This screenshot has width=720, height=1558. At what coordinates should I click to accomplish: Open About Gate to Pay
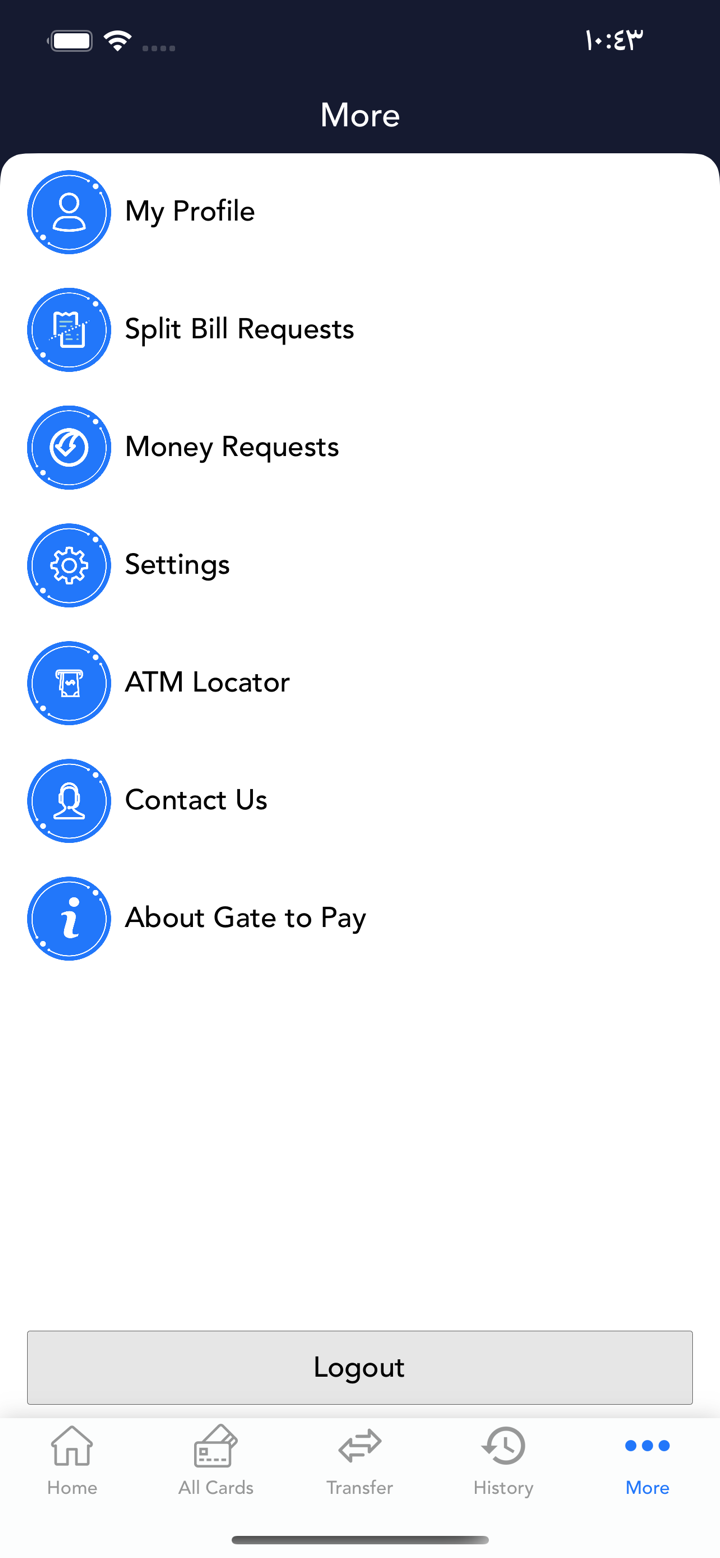point(245,918)
